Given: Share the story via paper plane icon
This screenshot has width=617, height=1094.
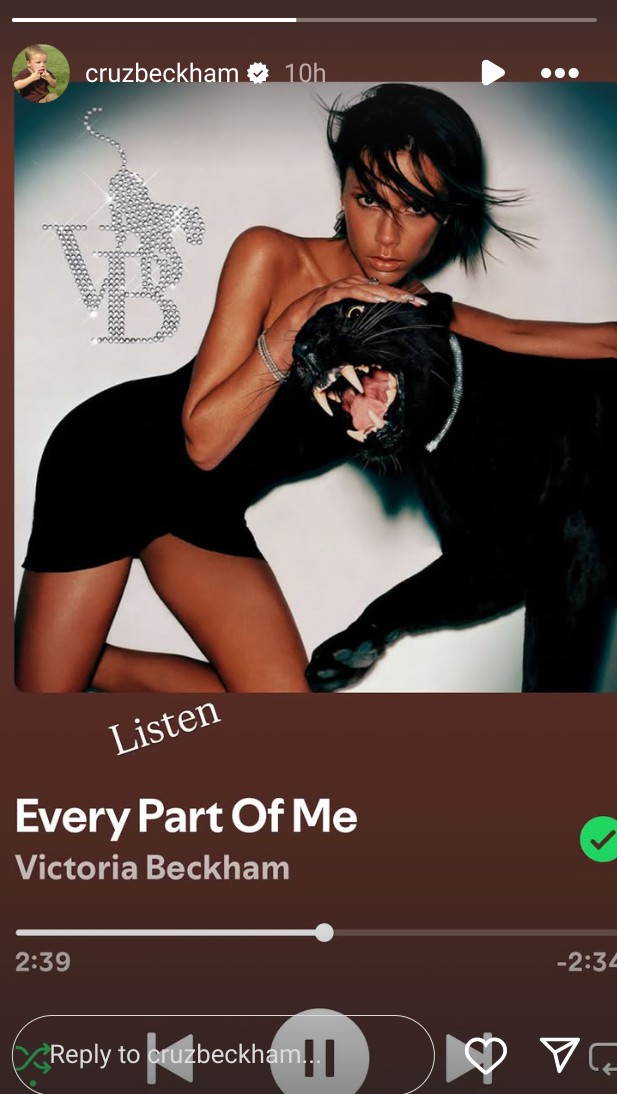Looking at the screenshot, I should (559, 1054).
